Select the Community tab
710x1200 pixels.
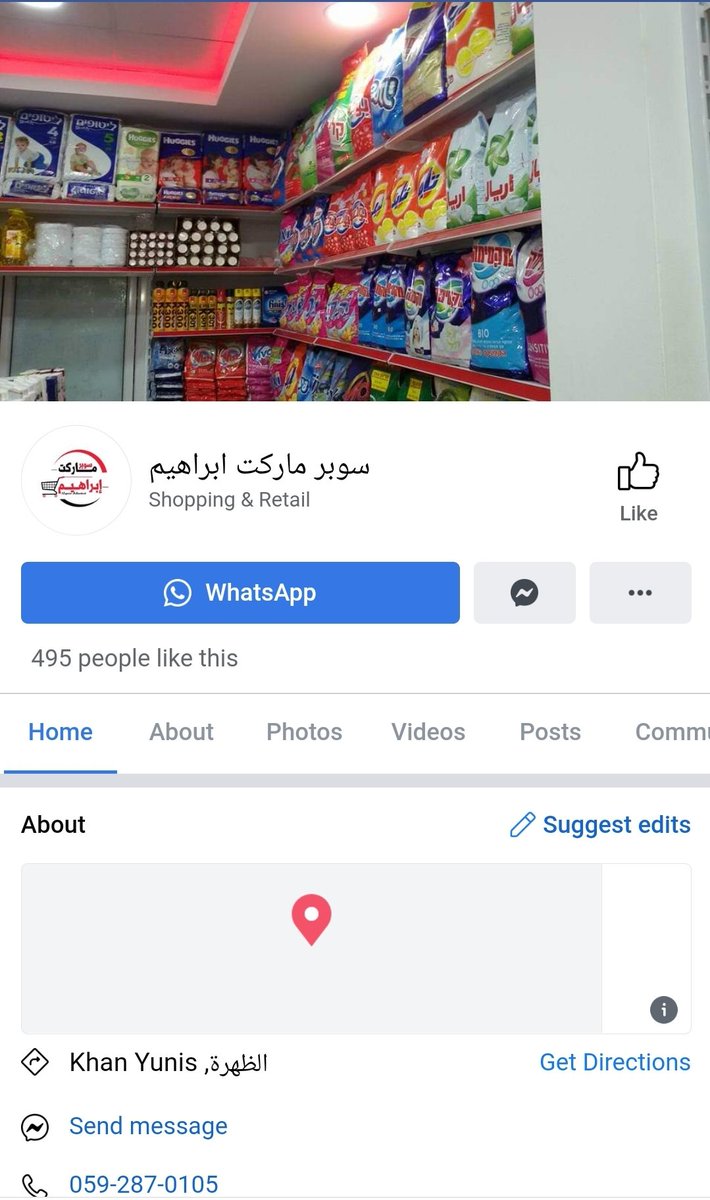[x=671, y=732]
